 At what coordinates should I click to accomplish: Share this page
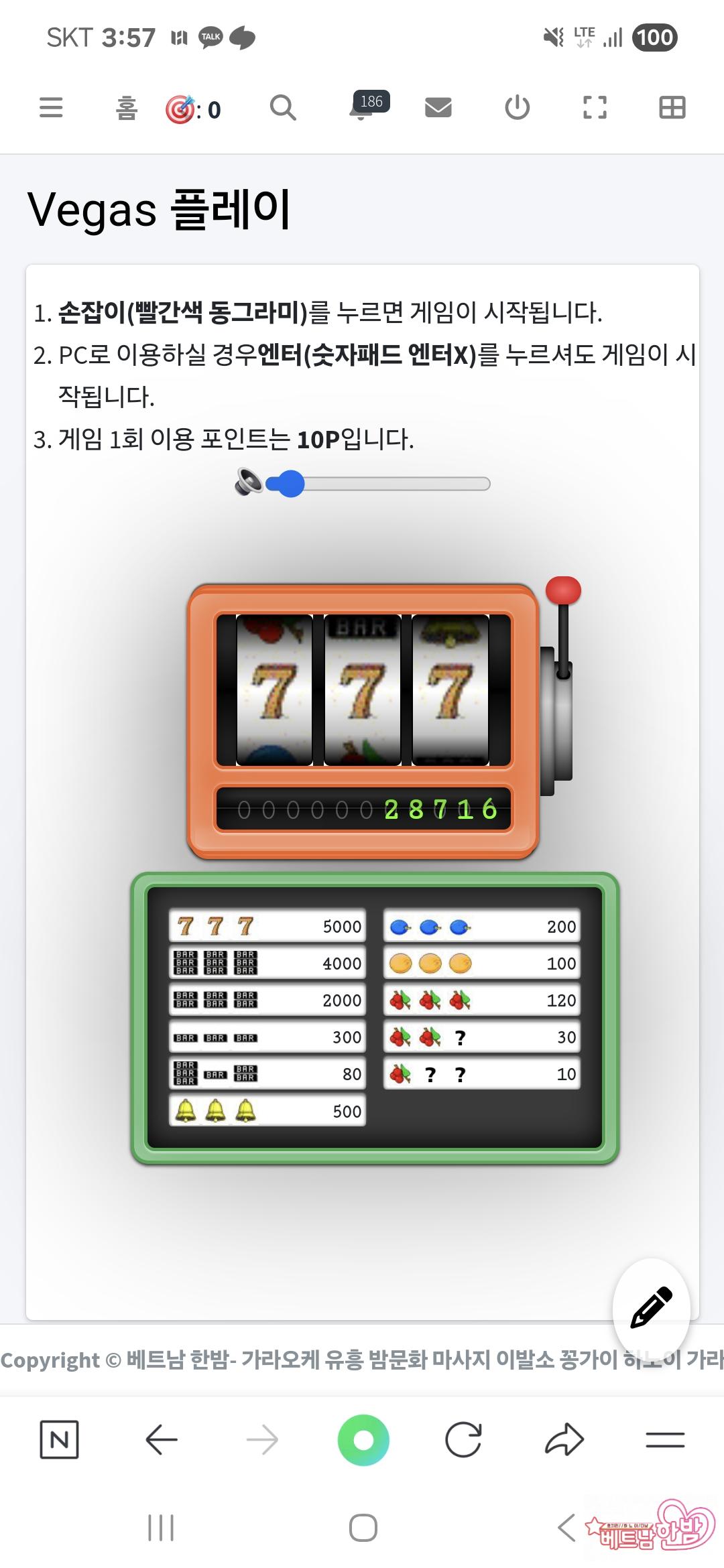(x=564, y=1439)
